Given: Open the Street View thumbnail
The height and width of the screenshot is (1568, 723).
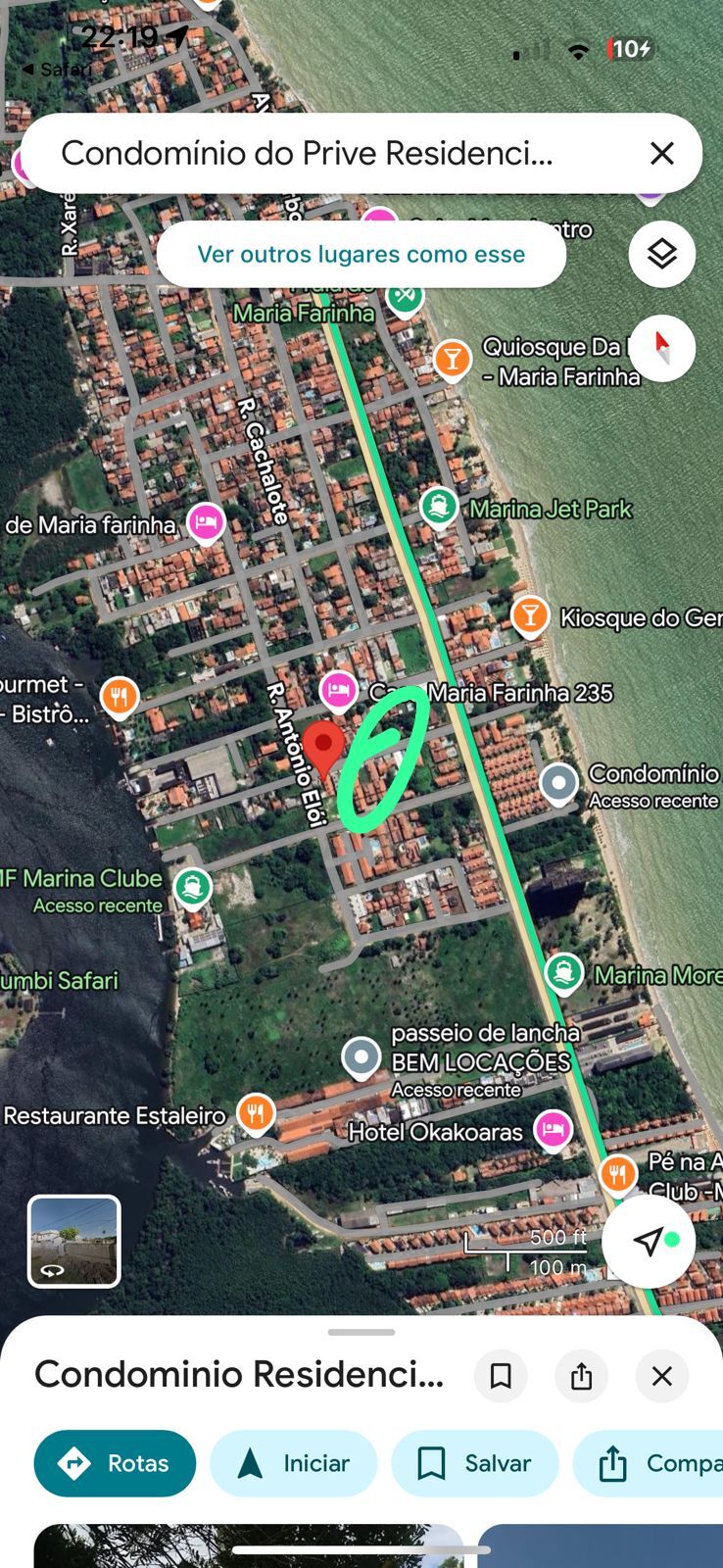Looking at the screenshot, I should 74,1241.
